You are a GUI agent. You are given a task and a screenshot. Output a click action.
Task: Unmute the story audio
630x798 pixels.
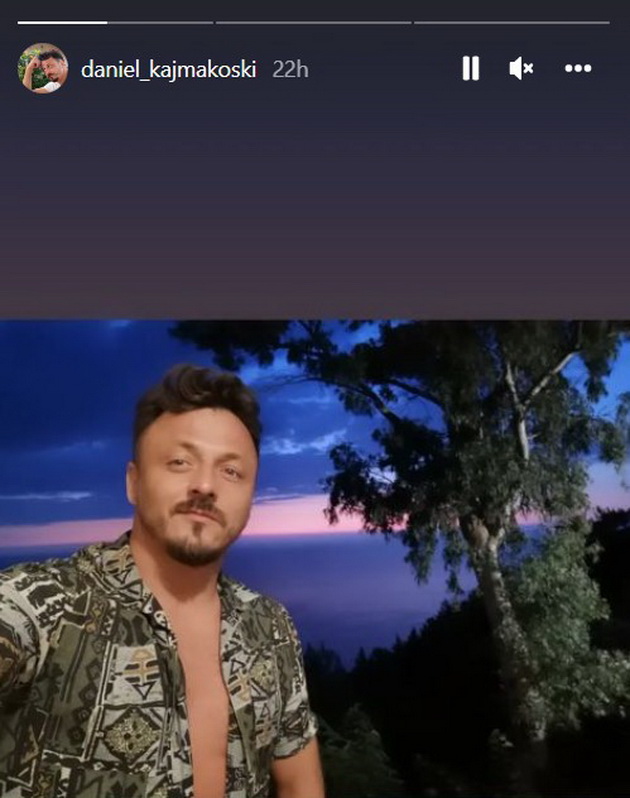point(521,68)
